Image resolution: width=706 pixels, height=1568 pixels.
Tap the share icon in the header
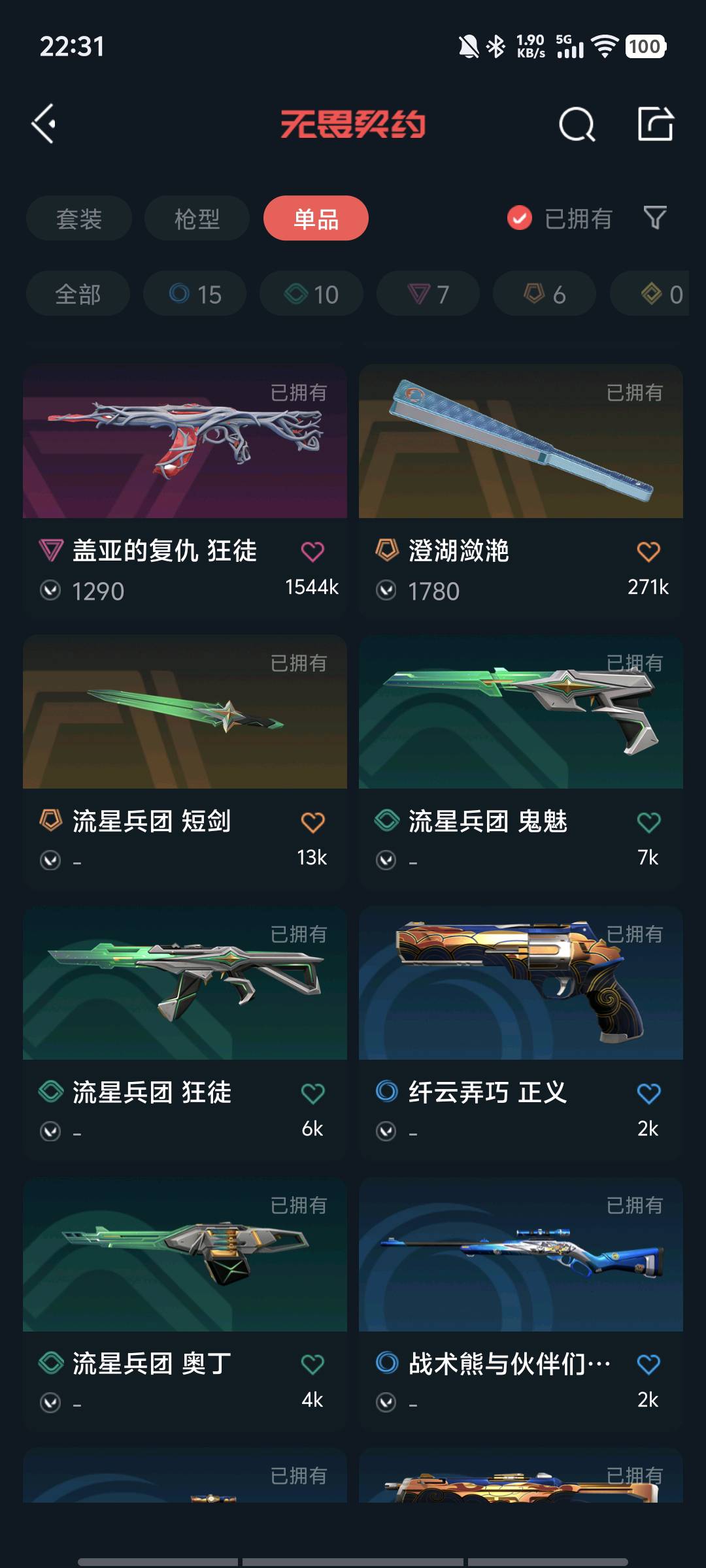[x=655, y=123]
